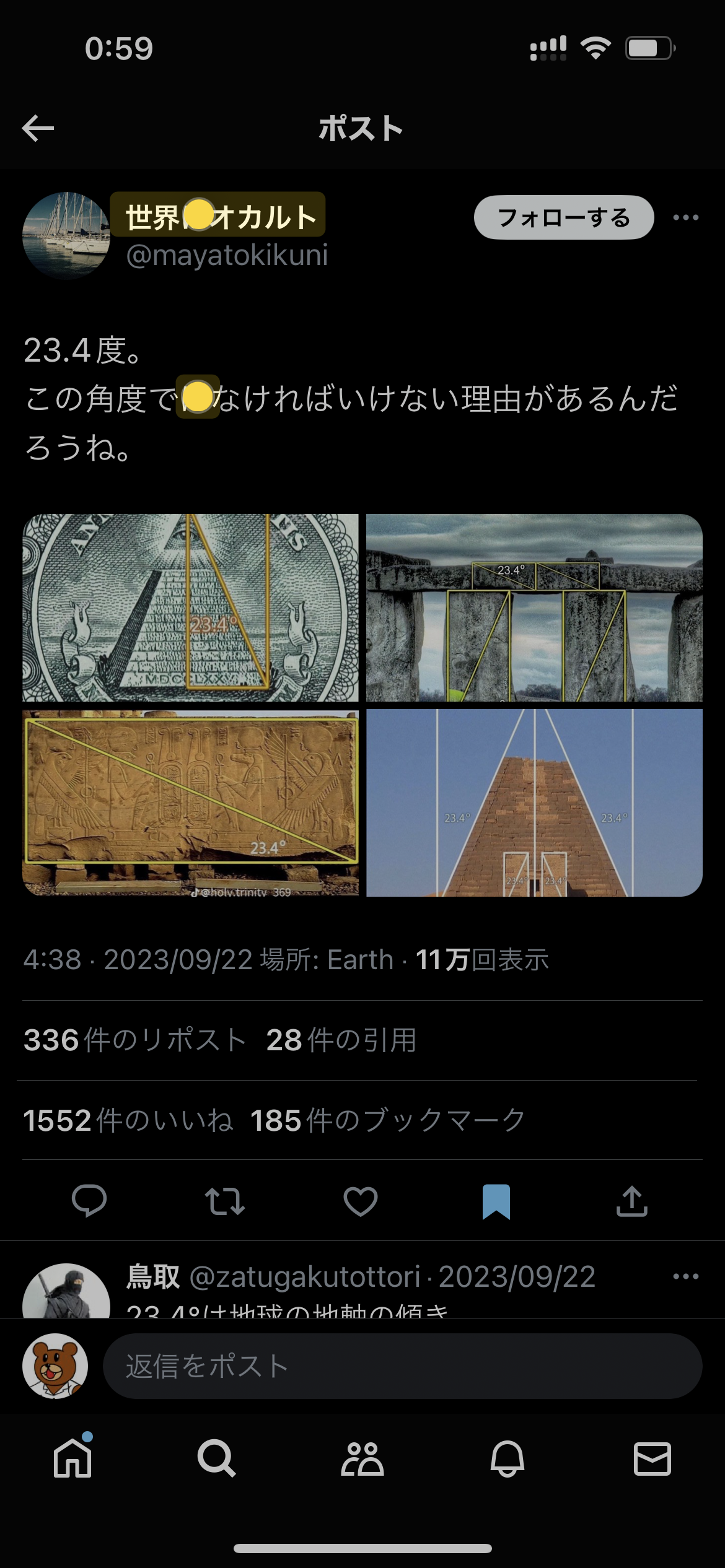View the 1552 likes list

[128, 1120]
